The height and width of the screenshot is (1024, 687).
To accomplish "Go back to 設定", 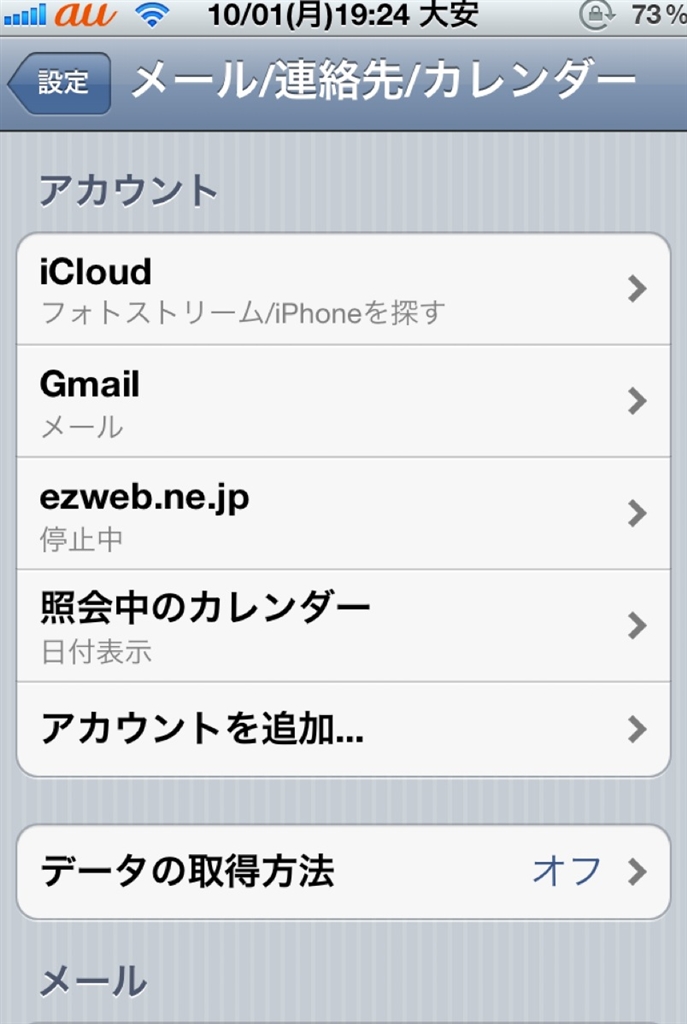I will pyautogui.click(x=60, y=83).
